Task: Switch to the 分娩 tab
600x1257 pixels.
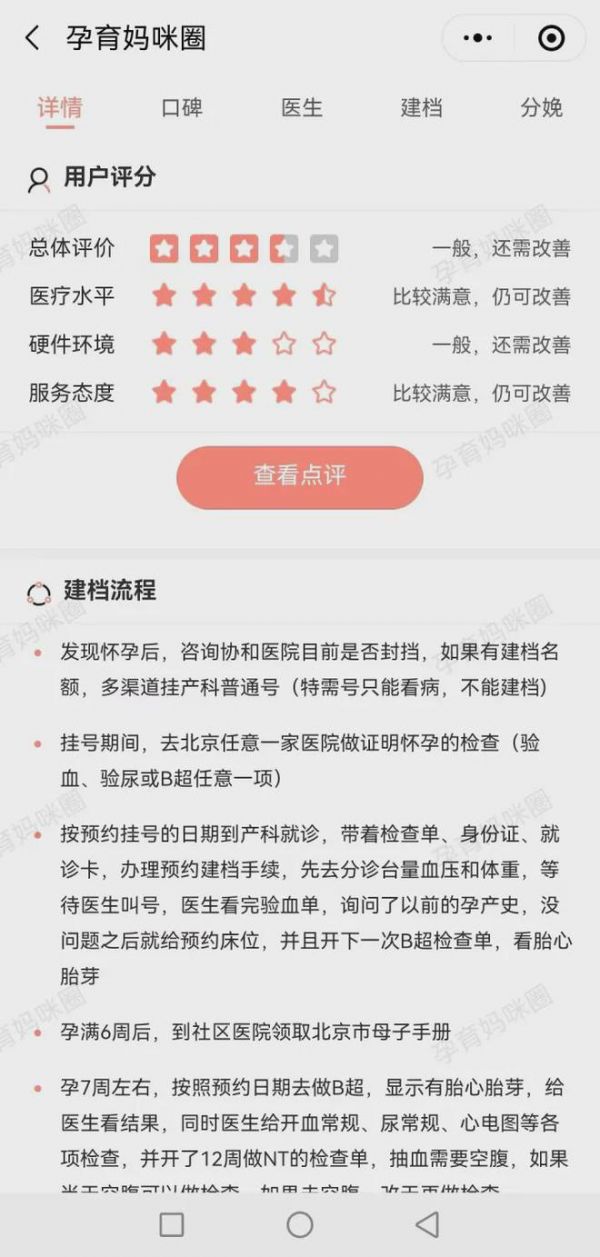Action: pyautogui.click(x=541, y=108)
